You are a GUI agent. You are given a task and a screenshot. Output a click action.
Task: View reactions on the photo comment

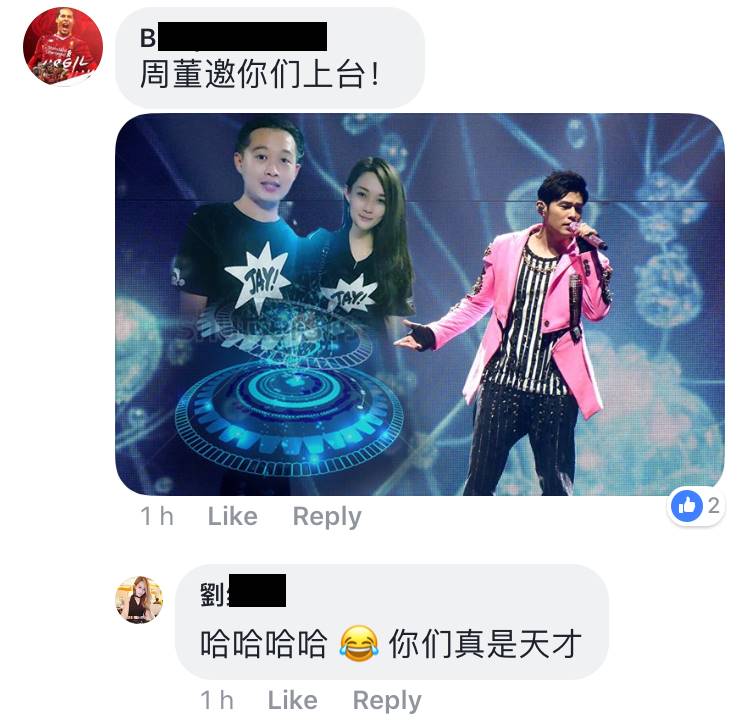[697, 506]
